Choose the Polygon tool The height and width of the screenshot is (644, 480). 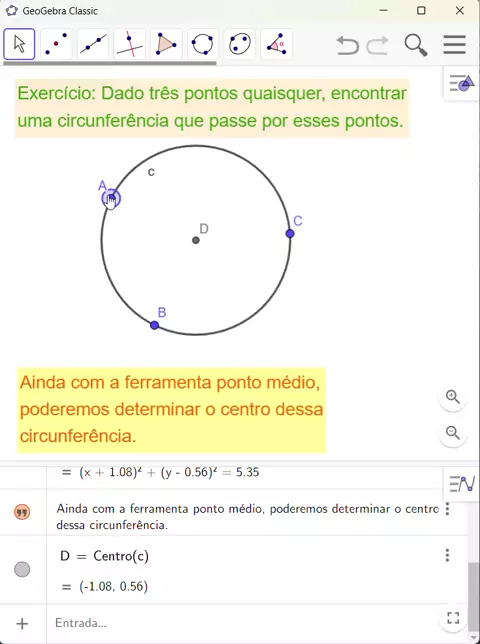pyautogui.click(x=166, y=44)
